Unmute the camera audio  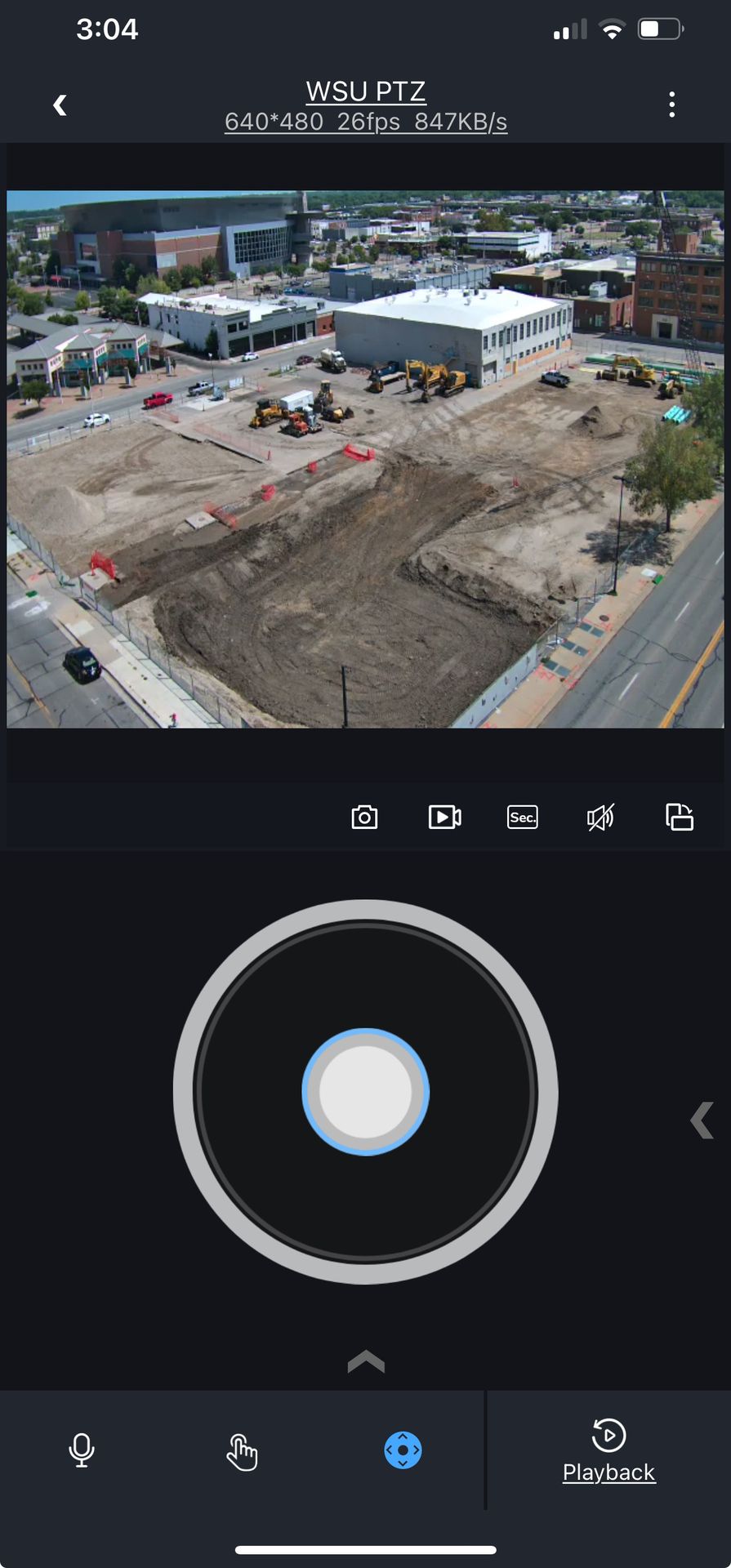[600, 817]
